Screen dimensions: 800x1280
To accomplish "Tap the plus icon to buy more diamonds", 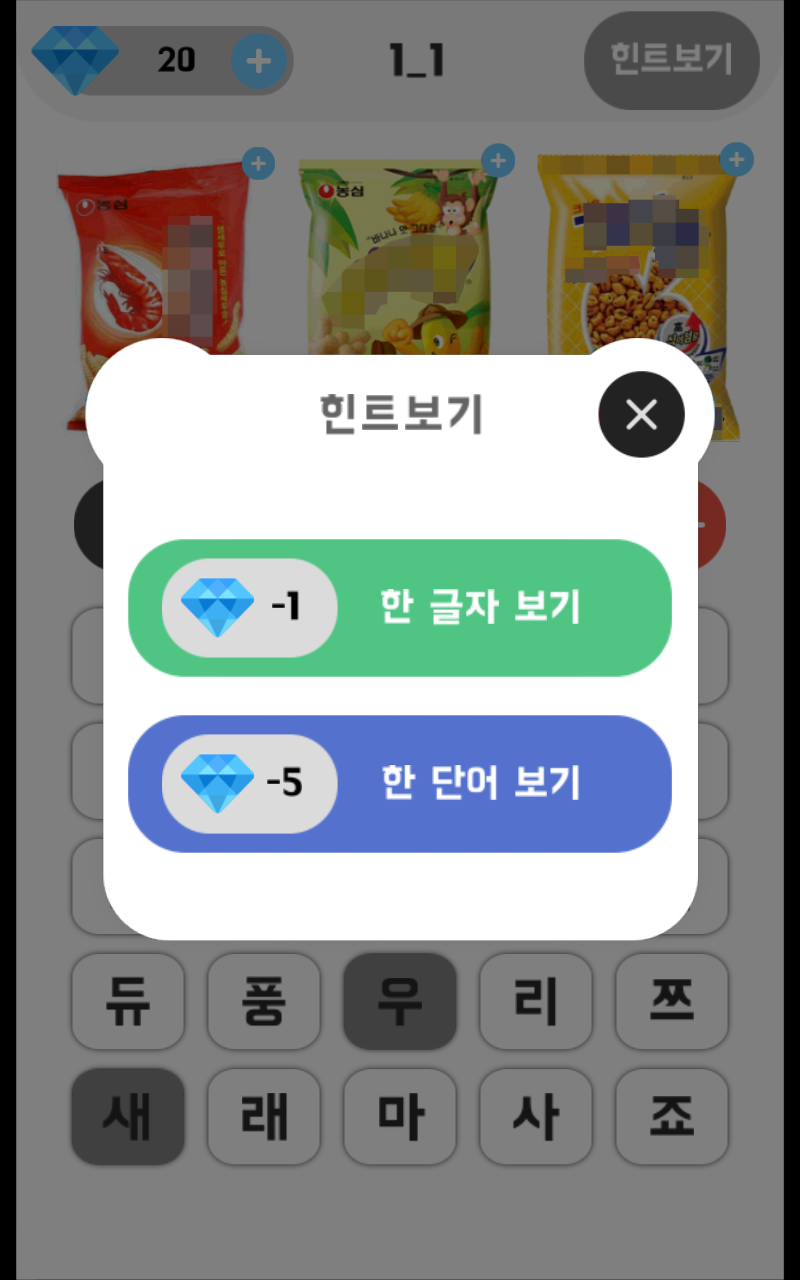I will [x=258, y=60].
